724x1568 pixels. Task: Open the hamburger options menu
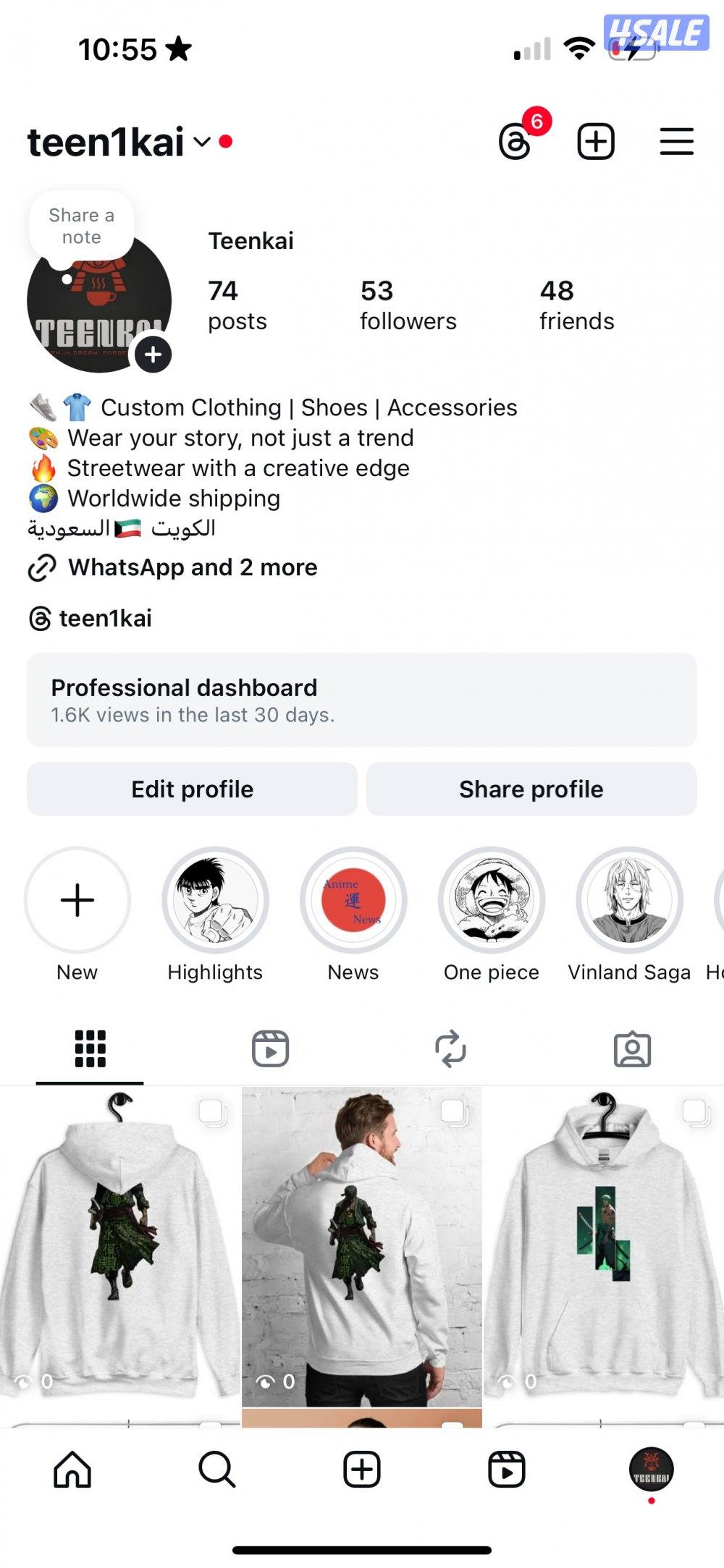[675, 140]
